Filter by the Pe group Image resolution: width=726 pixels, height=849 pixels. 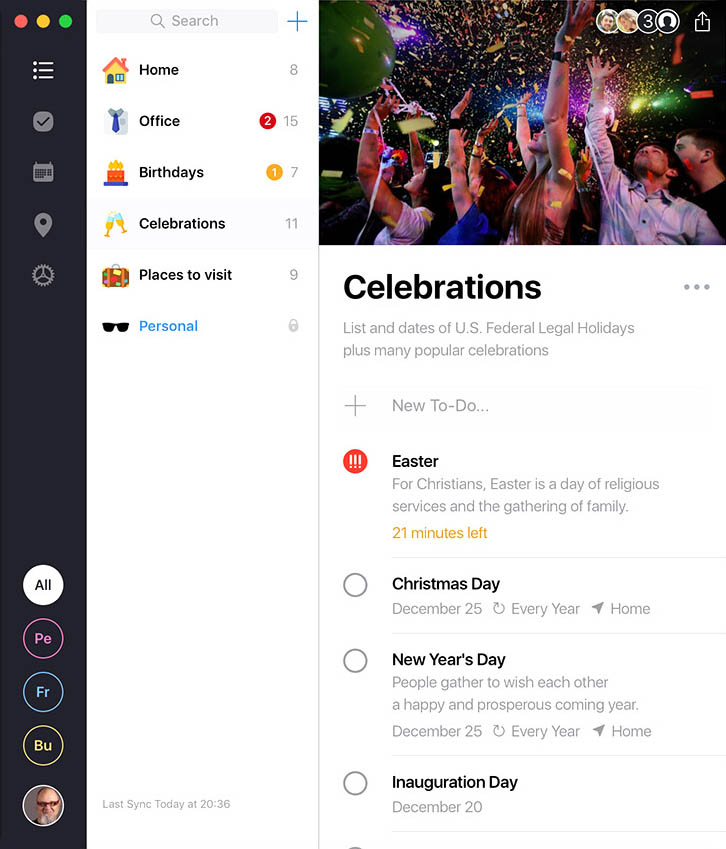click(43, 638)
